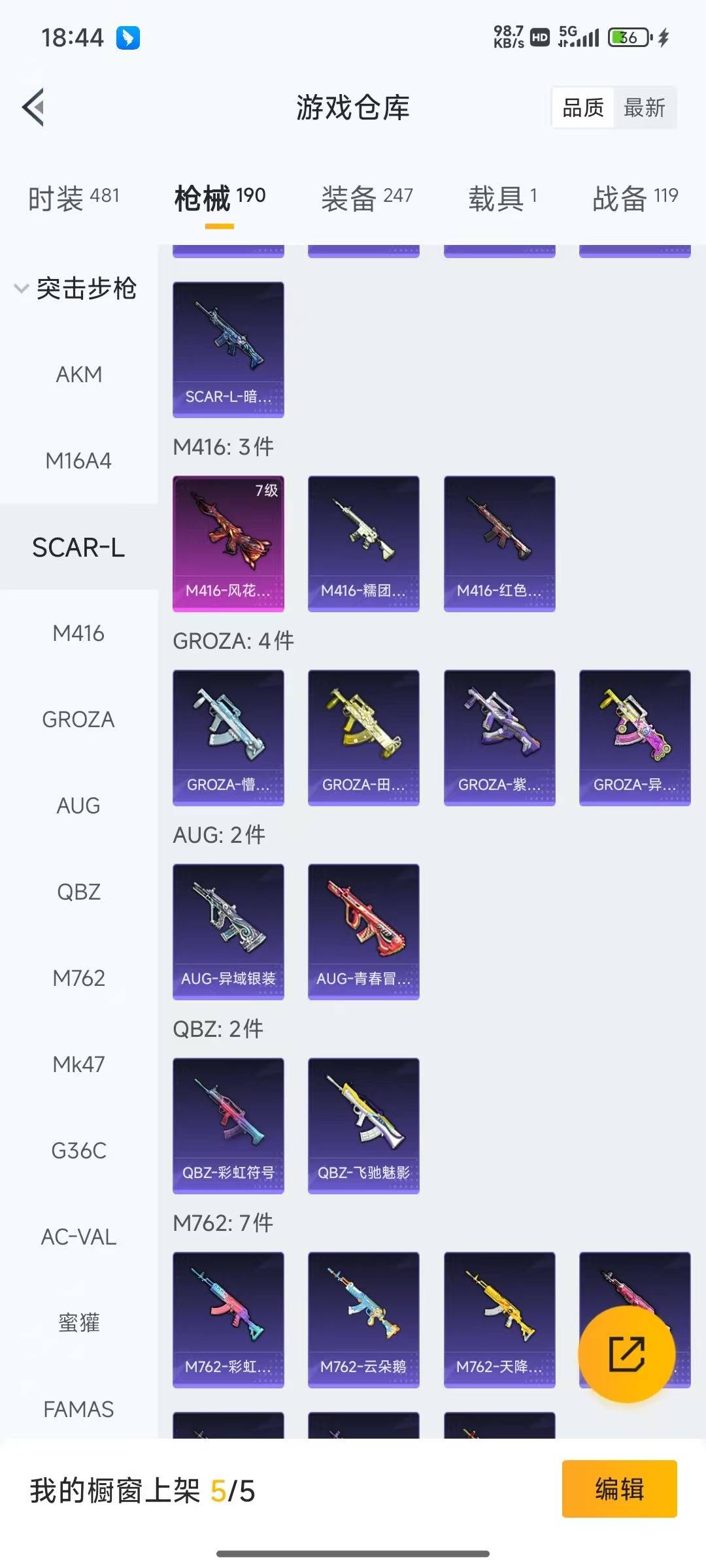The width and height of the screenshot is (706, 1568).
Task: Go back using the top-left arrow
Action: pos(34,107)
